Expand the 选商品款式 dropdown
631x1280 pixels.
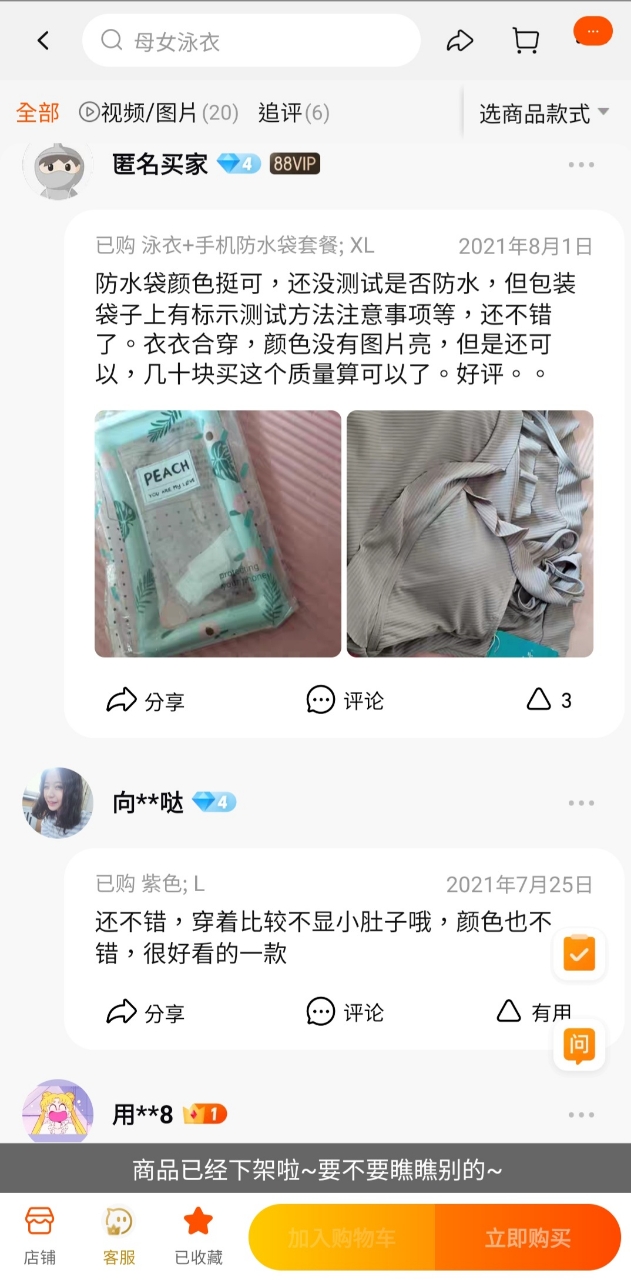pyautogui.click(x=544, y=113)
